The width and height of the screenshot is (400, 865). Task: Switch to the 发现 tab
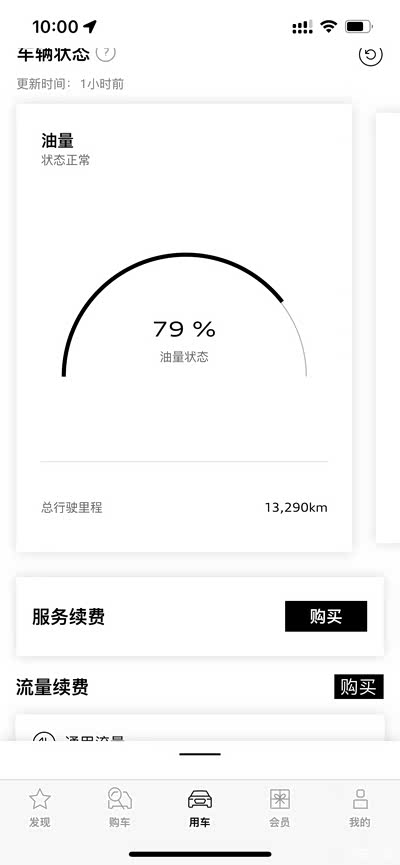click(x=40, y=808)
